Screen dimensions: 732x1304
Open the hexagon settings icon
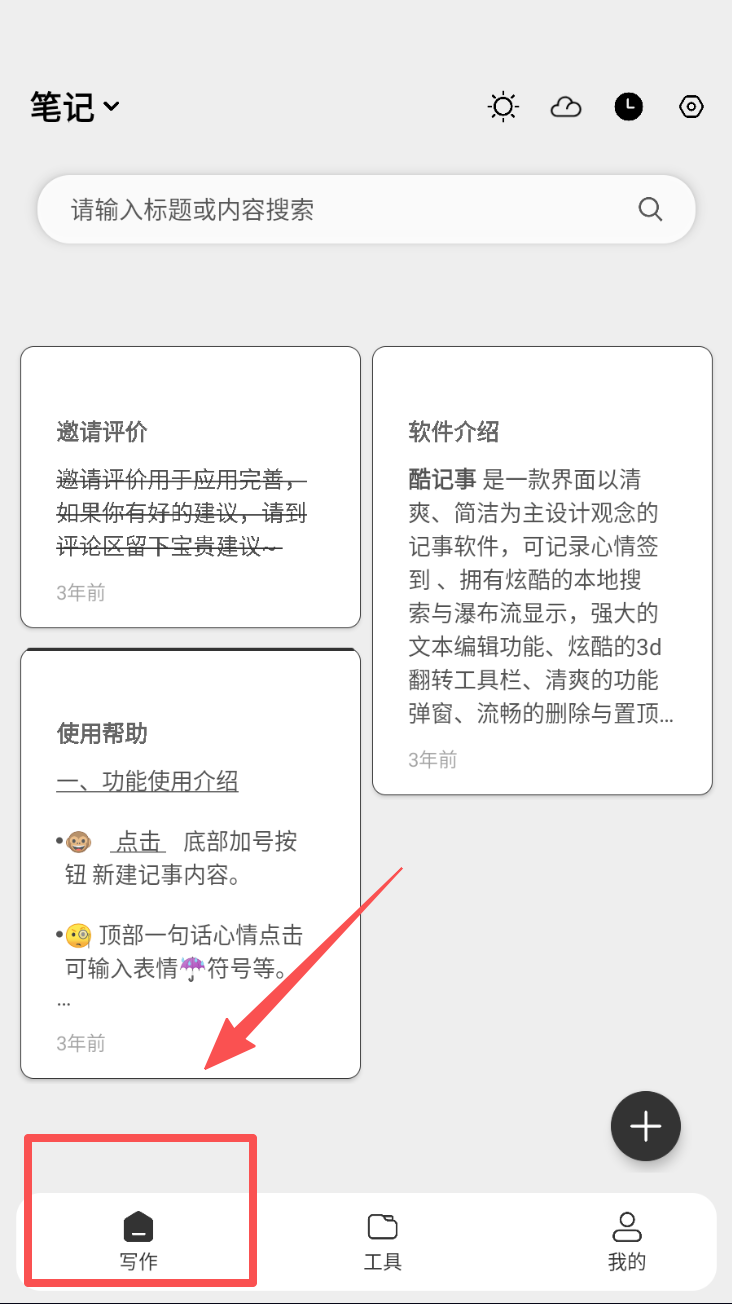(x=691, y=107)
